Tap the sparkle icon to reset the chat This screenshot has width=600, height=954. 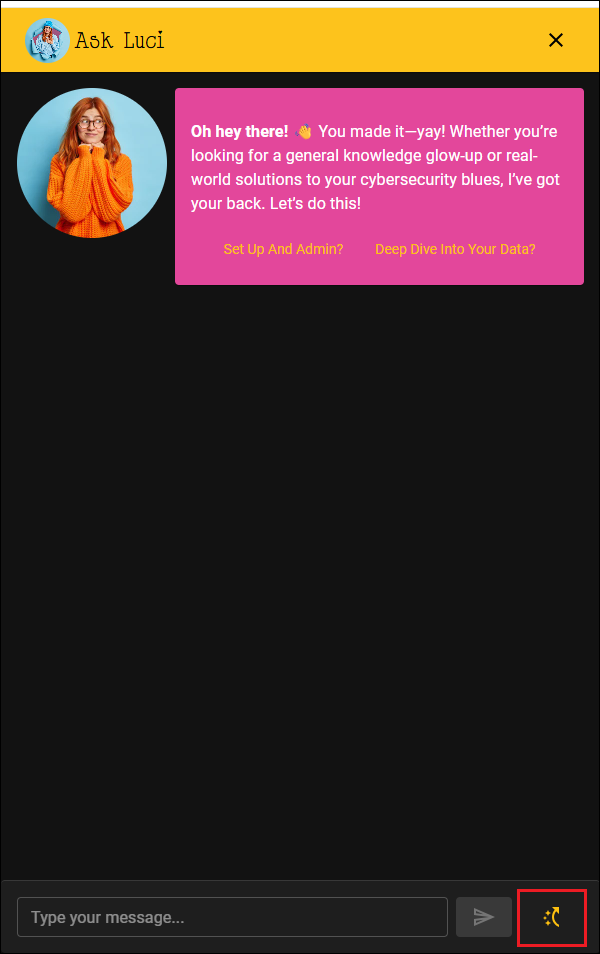[x=551, y=917]
